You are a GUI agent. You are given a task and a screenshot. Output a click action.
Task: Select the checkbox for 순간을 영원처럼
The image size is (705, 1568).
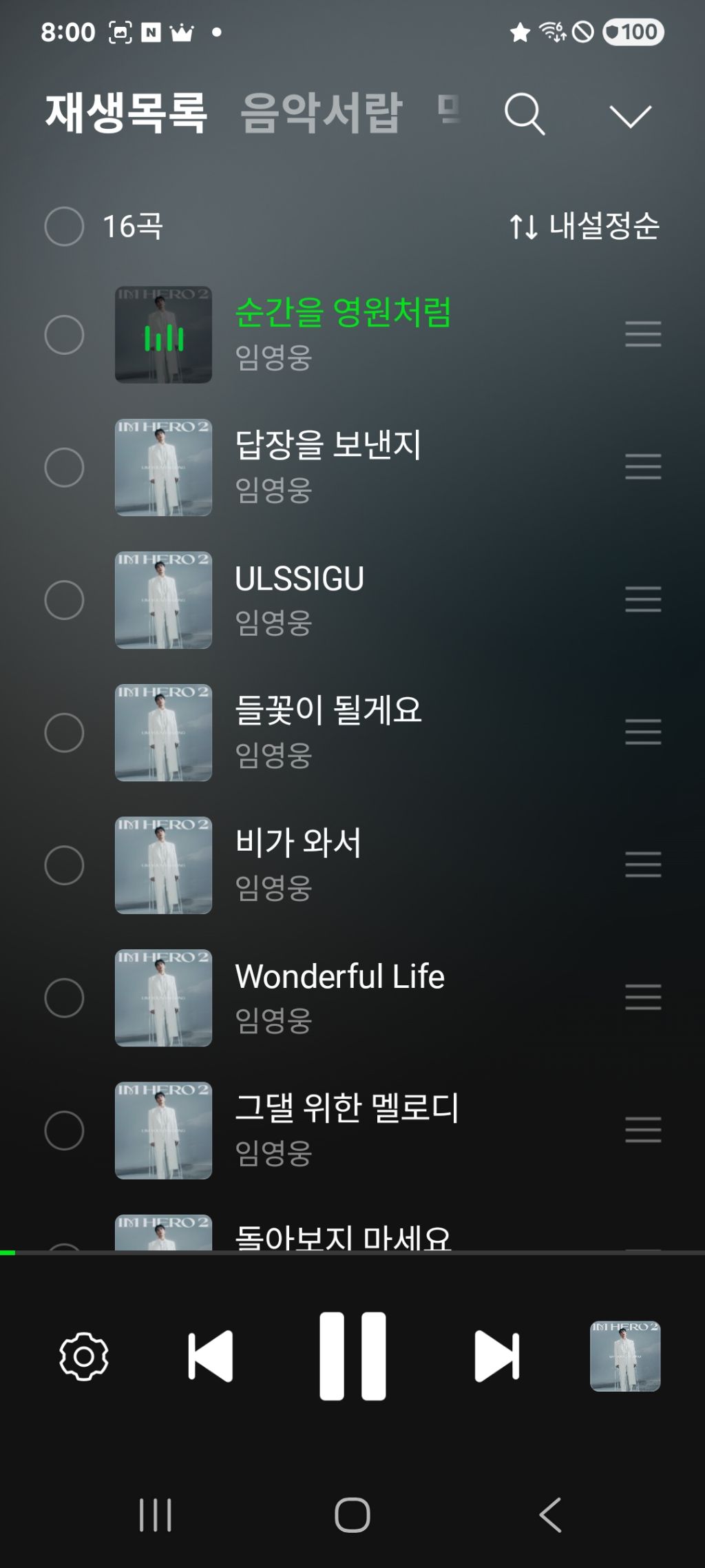(64, 335)
